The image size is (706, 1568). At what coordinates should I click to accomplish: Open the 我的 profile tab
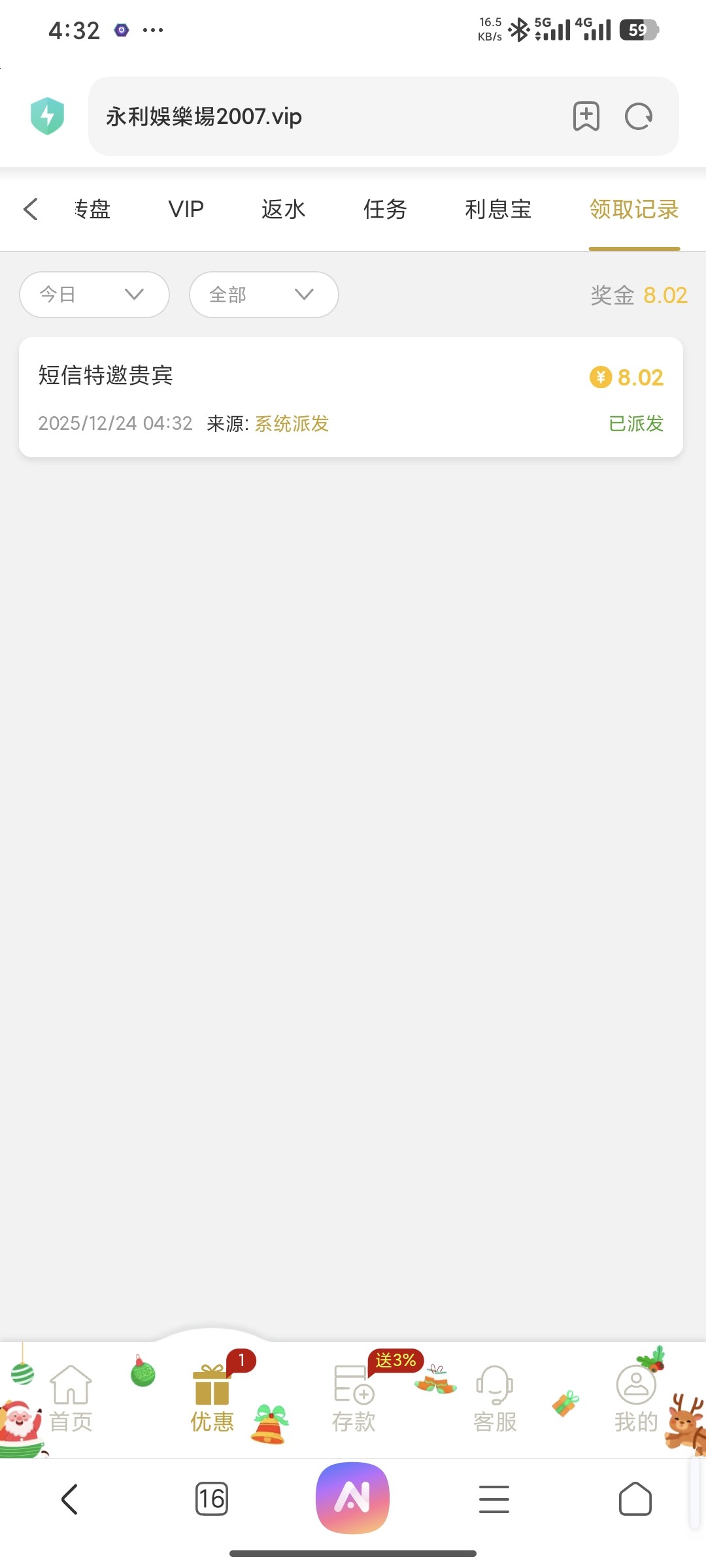click(x=636, y=1398)
